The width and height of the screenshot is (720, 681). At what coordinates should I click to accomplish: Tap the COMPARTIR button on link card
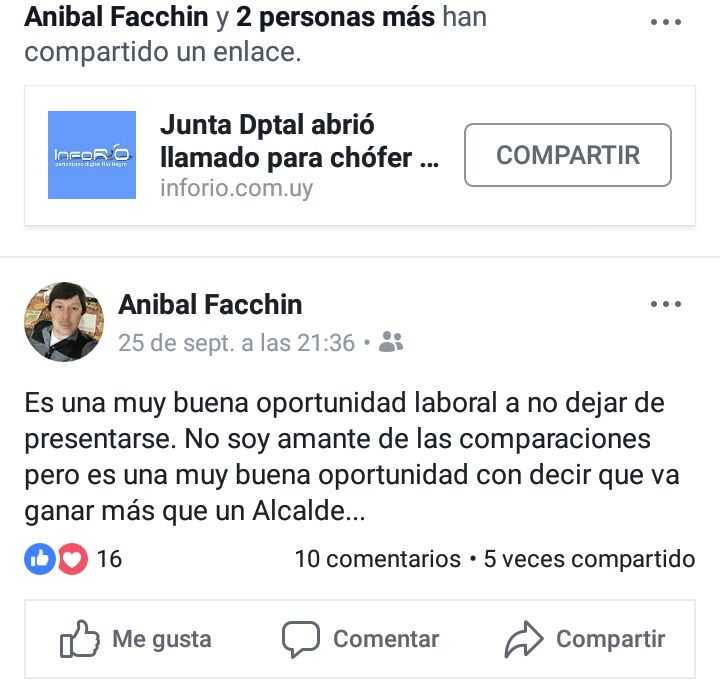568,155
